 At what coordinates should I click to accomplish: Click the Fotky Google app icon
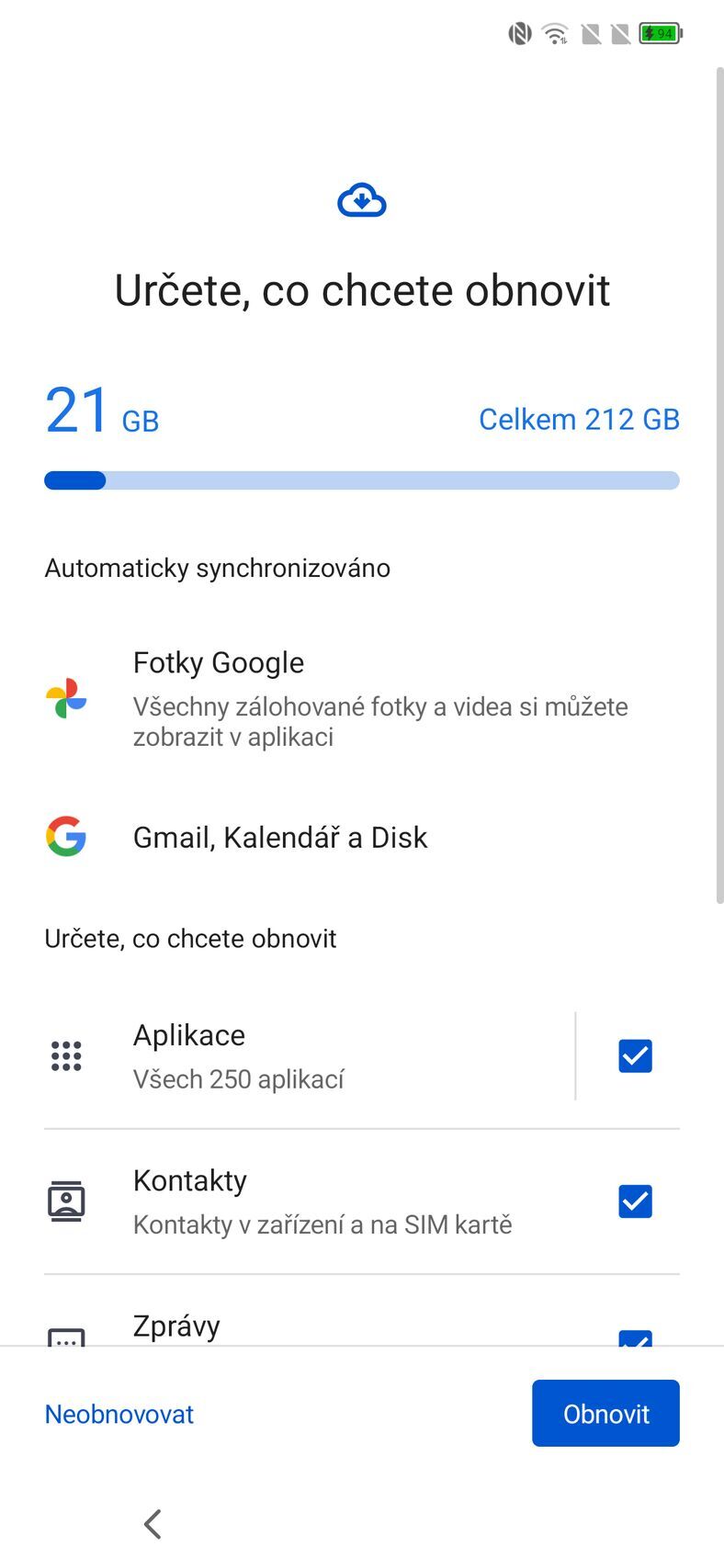(65, 699)
